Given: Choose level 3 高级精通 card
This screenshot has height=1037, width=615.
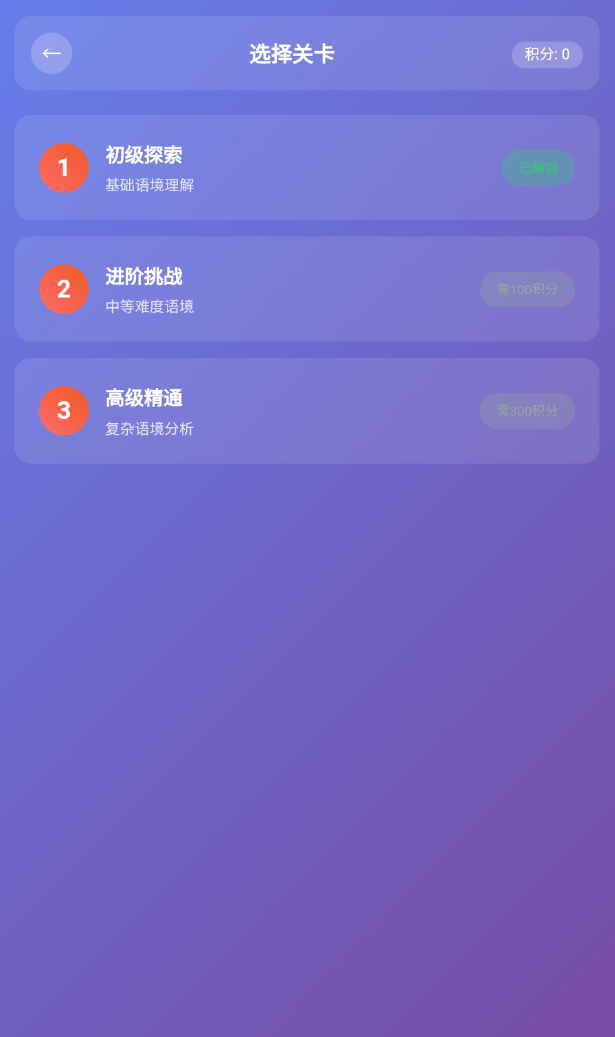Looking at the screenshot, I should click(306, 411).
